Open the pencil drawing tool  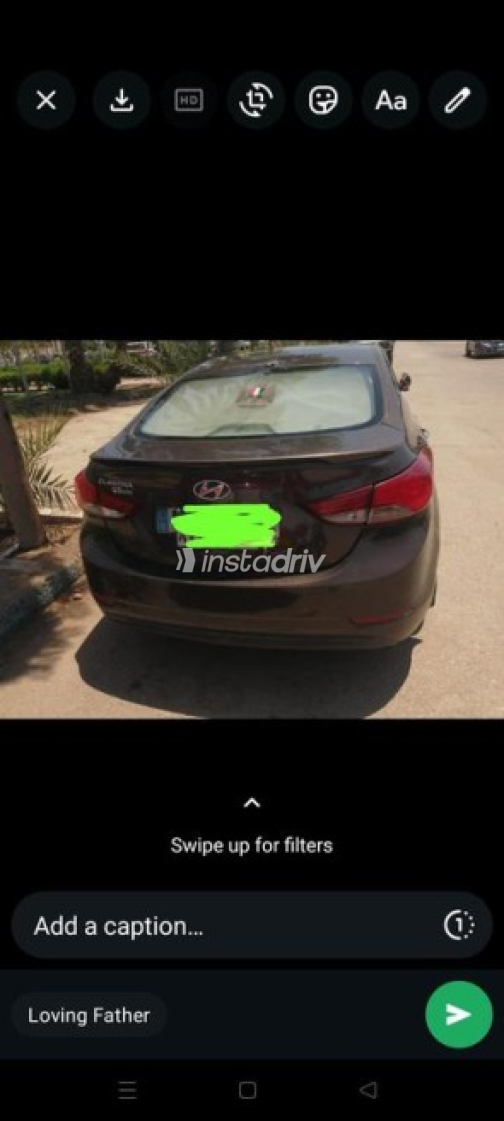(458, 100)
